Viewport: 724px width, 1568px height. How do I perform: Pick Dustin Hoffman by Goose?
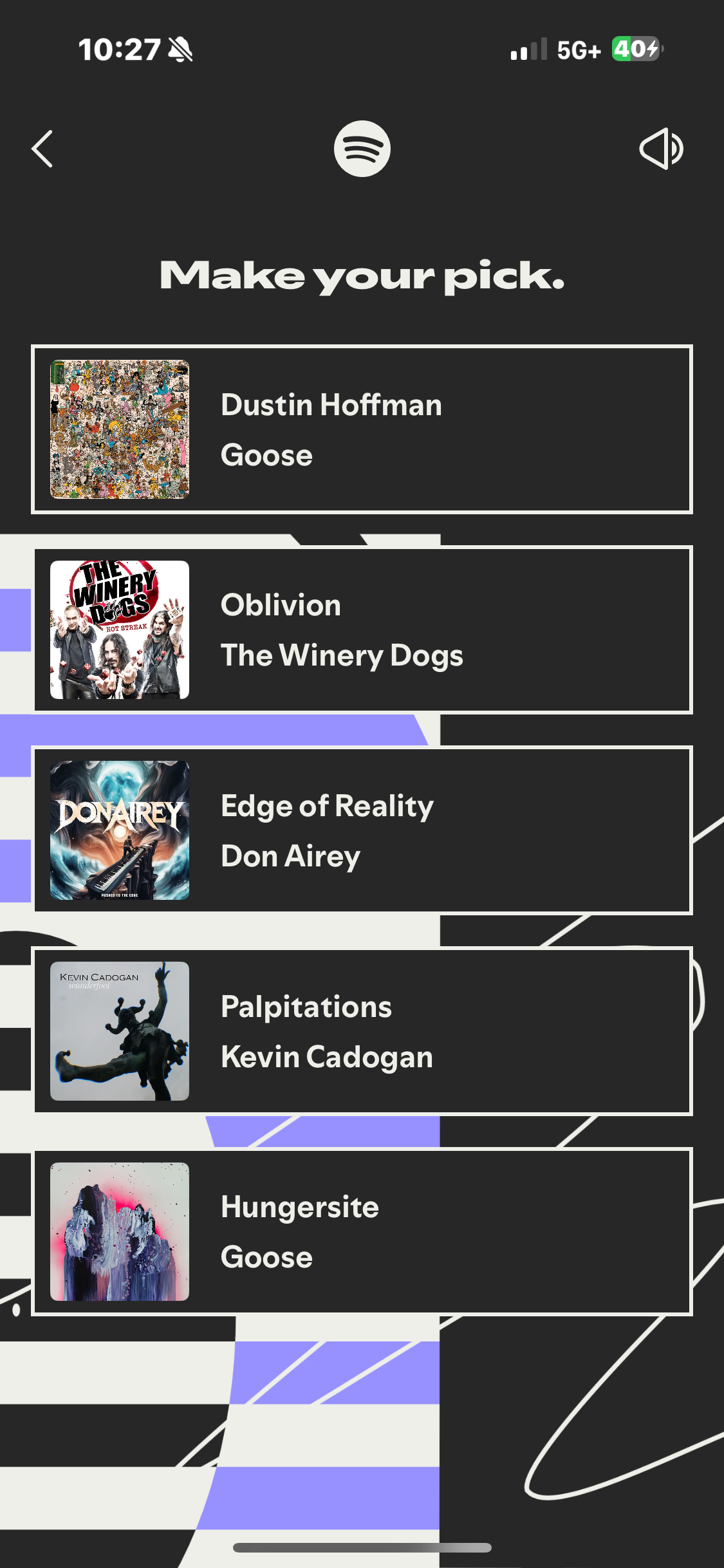(x=362, y=429)
